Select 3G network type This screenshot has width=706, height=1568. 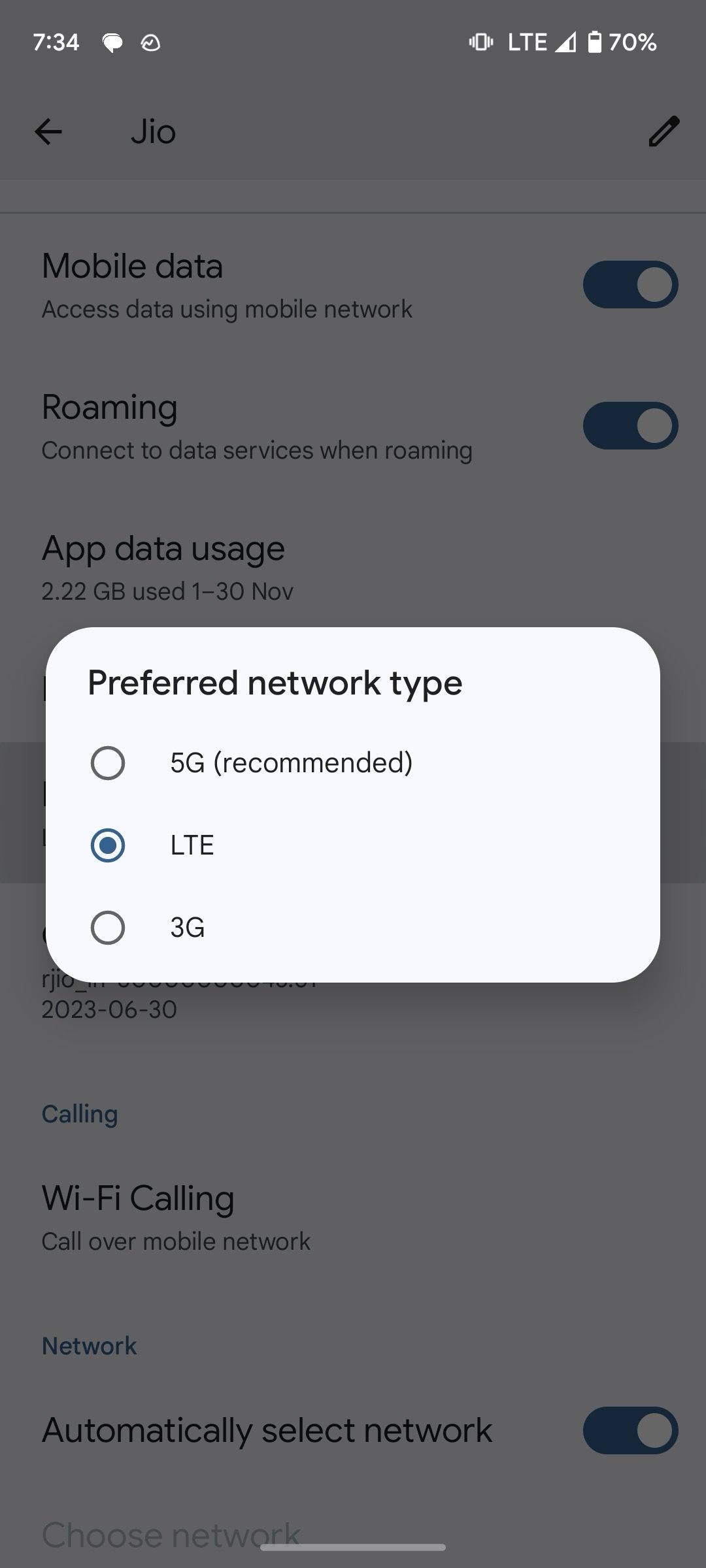pyautogui.click(x=109, y=927)
